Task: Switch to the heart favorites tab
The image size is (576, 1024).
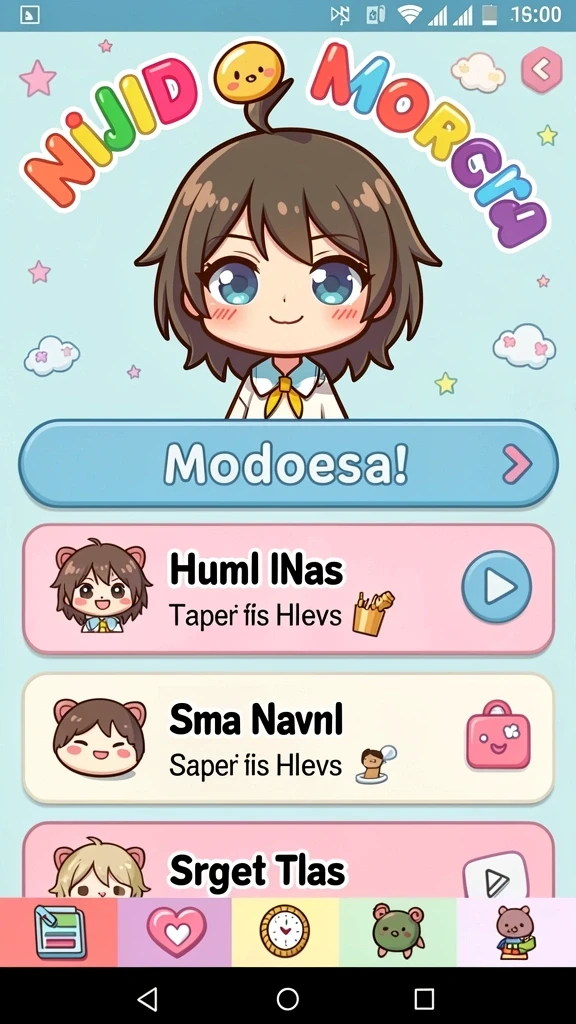Action: (175, 932)
